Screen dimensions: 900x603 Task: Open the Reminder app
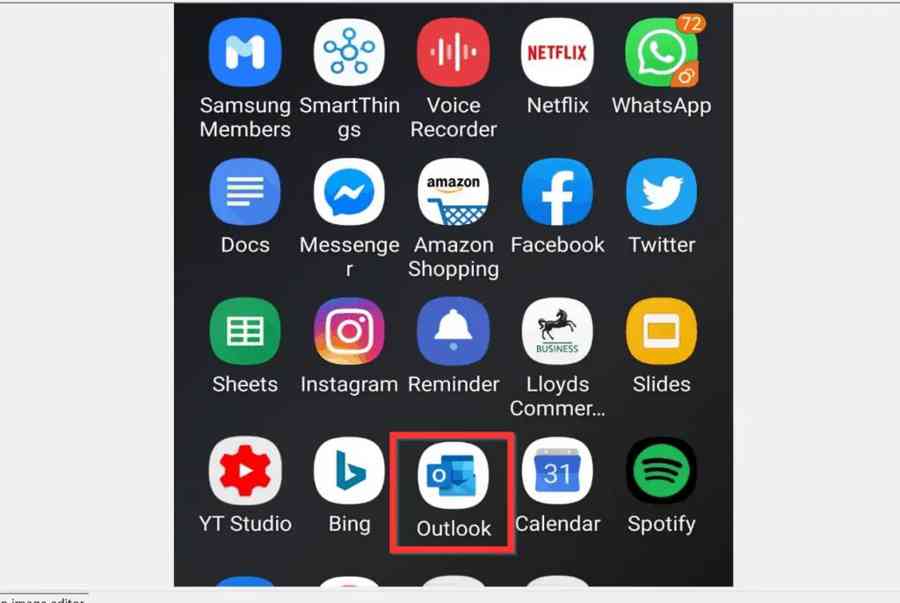453,332
